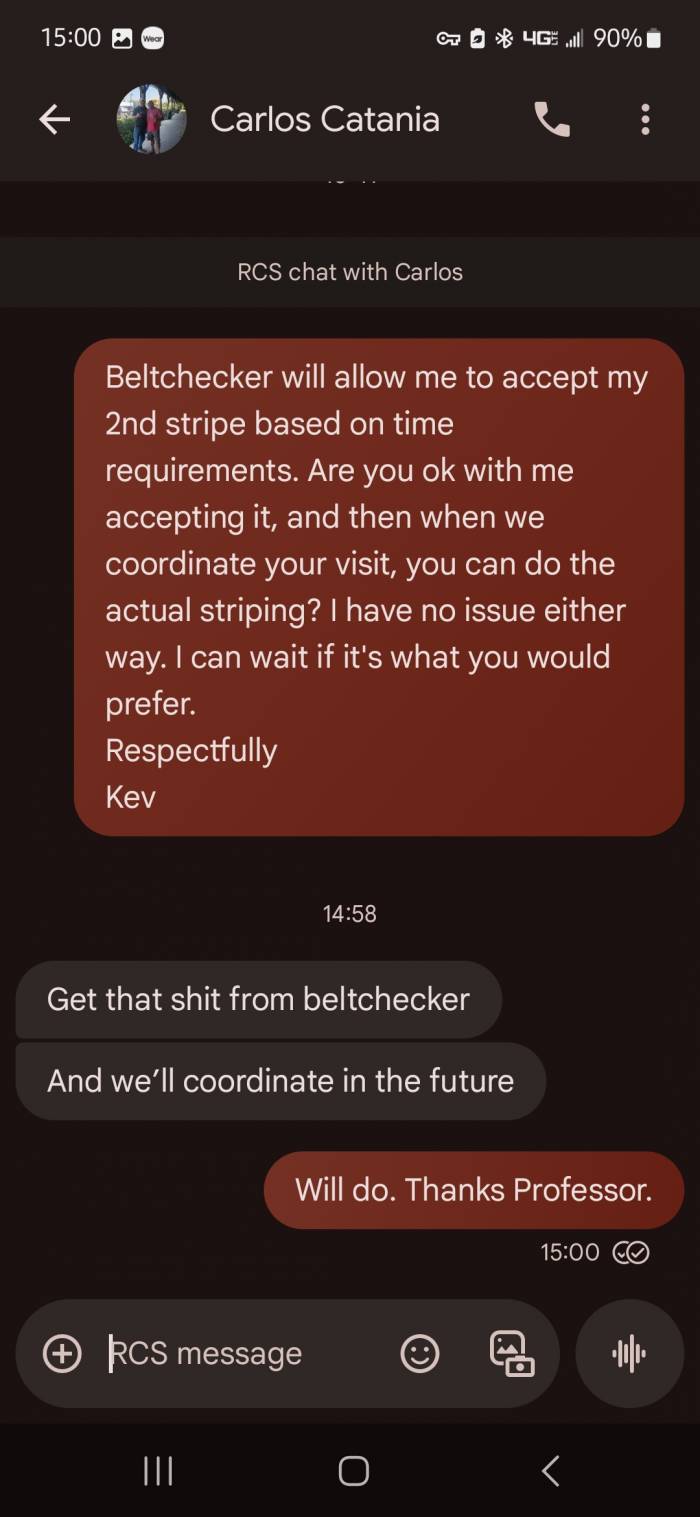Call Carlos Catania
Screen dimensions: 700x1517
point(551,120)
